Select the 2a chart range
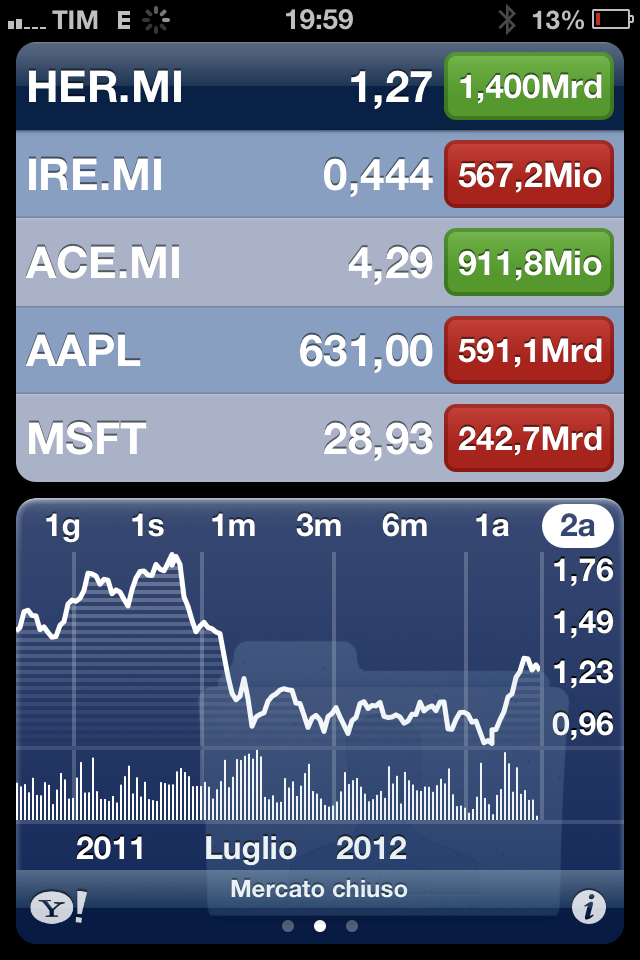The image size is (640, 960). [x=578, y=526]
